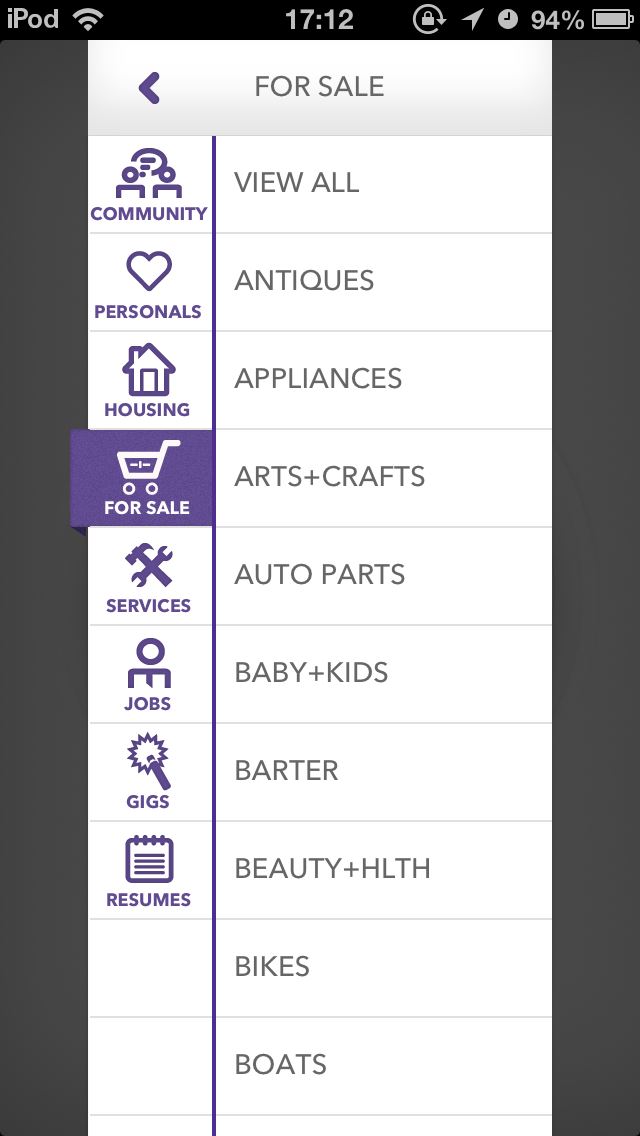This screenshot has height=1136, width=640.
Task: Open the Barter listings
Action: [383, 771]
